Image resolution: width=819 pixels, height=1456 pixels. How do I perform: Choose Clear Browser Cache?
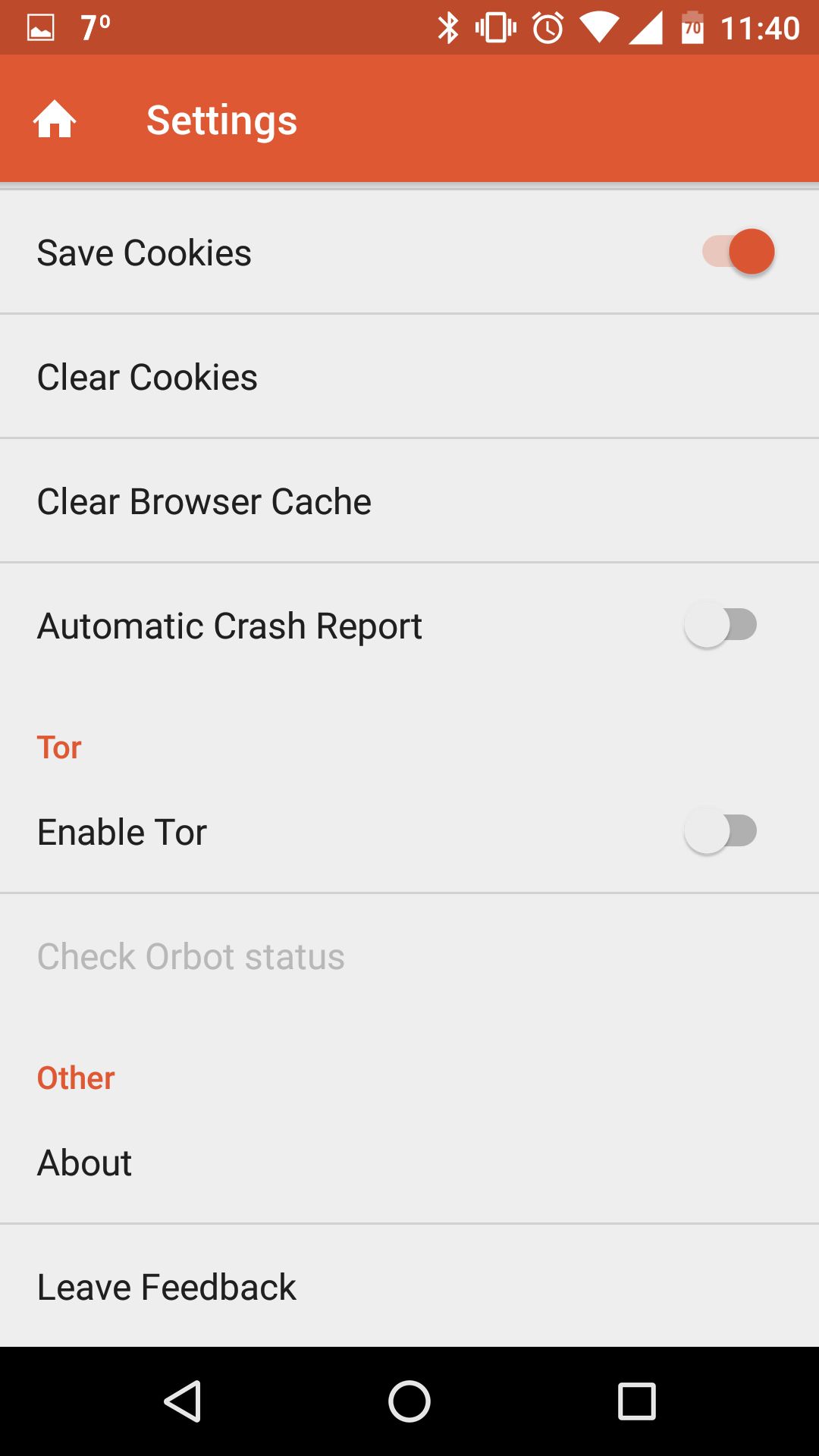[409, 501]
